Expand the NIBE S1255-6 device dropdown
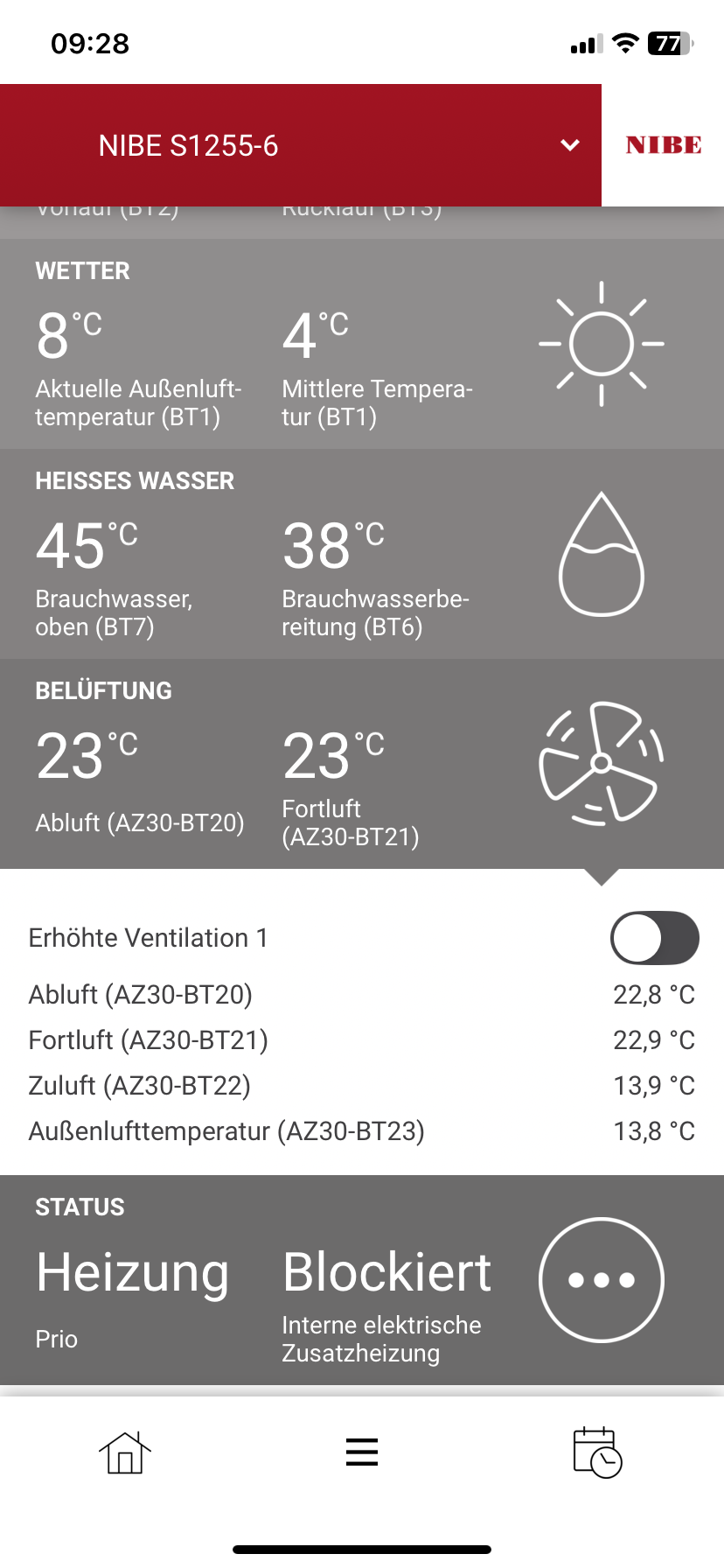Image resolution: width=724 pixels, height=1568 pixels. [569, 145]
